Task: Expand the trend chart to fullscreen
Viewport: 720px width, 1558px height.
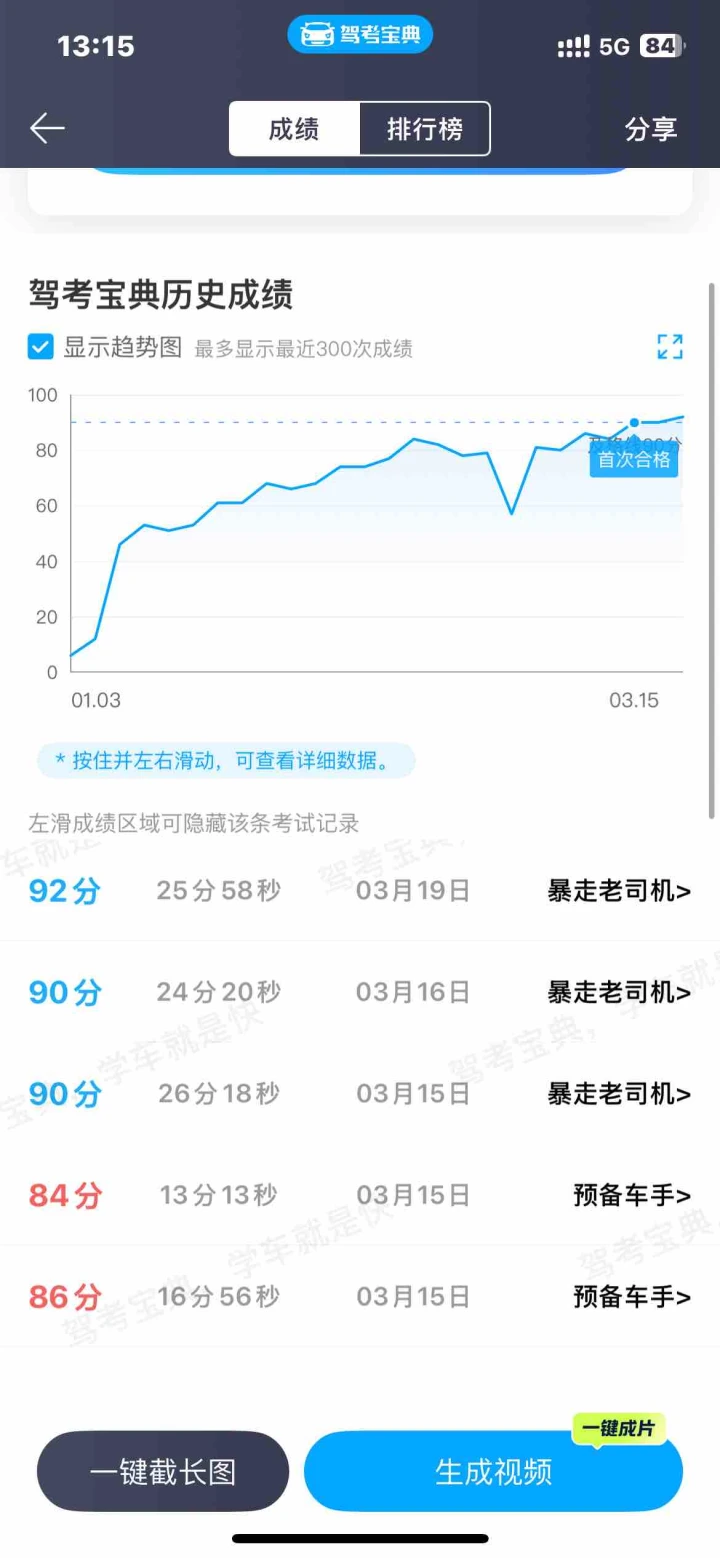Action: (x=670, y=347)
